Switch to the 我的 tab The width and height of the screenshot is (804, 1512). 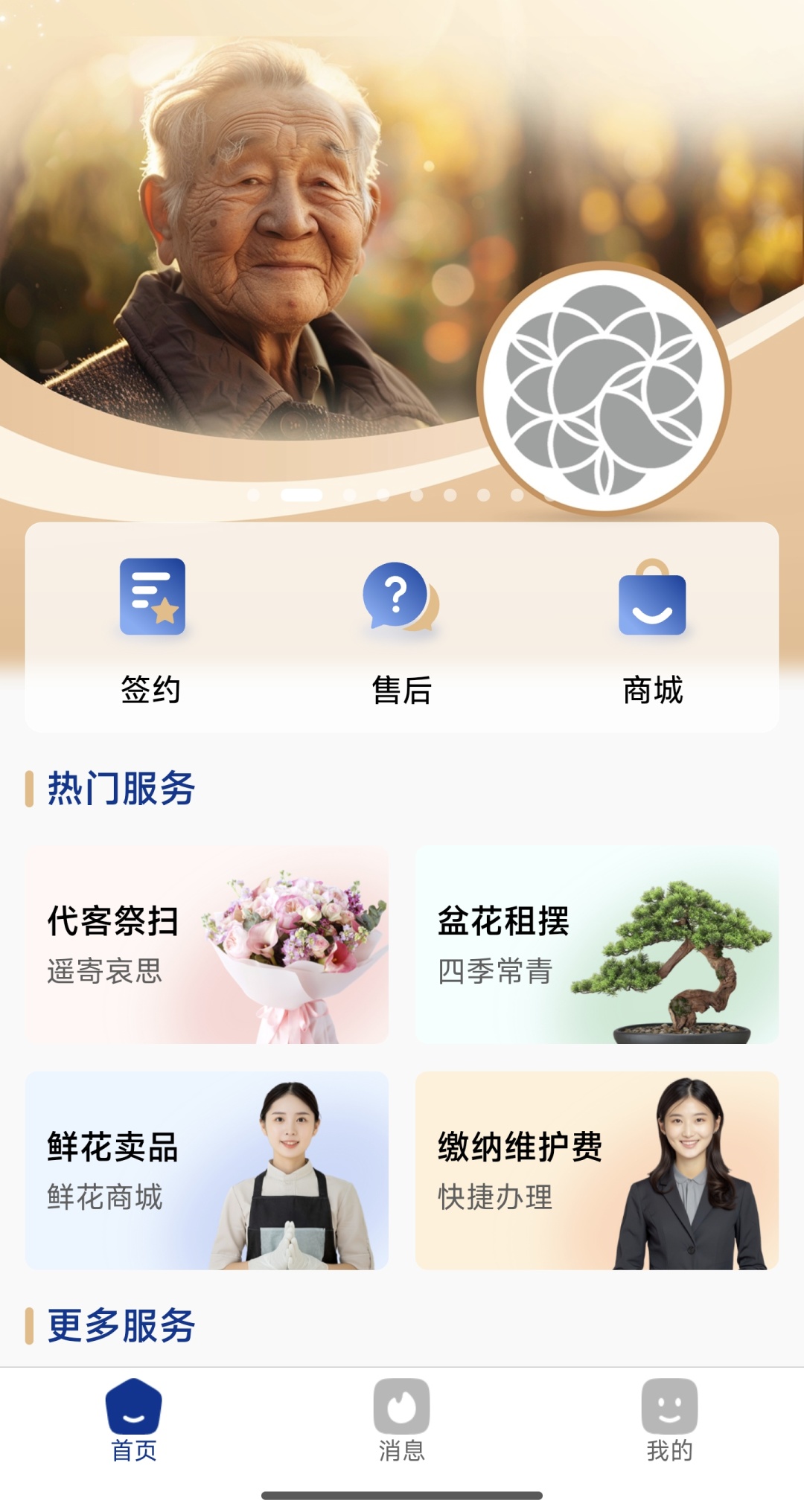(669, 1420)
